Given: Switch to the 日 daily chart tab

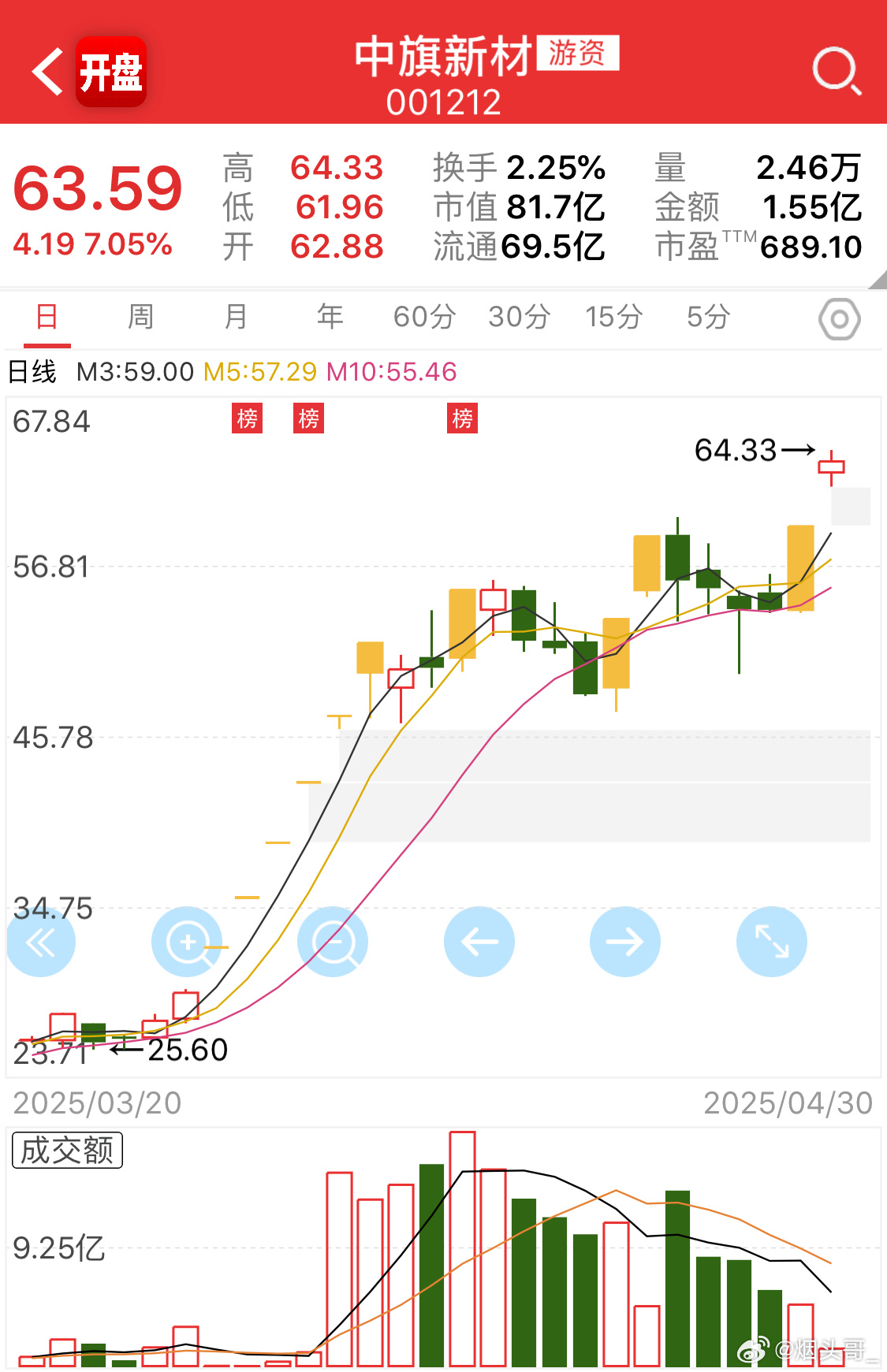Looking at the screenshot, I should click(x=47, y=318).
